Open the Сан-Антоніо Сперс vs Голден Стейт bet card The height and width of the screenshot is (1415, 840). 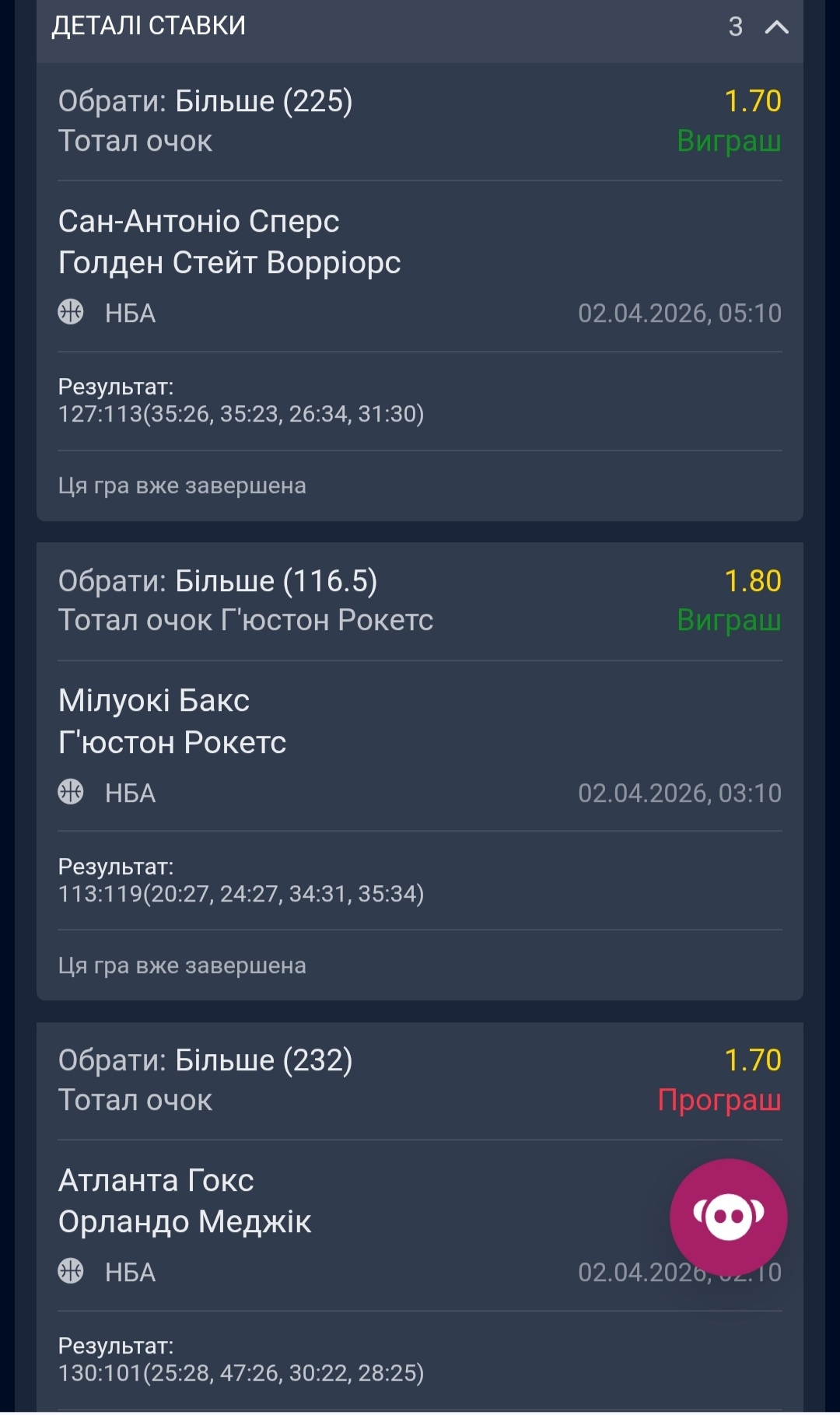pyautogui.click(x=229, y=242)
